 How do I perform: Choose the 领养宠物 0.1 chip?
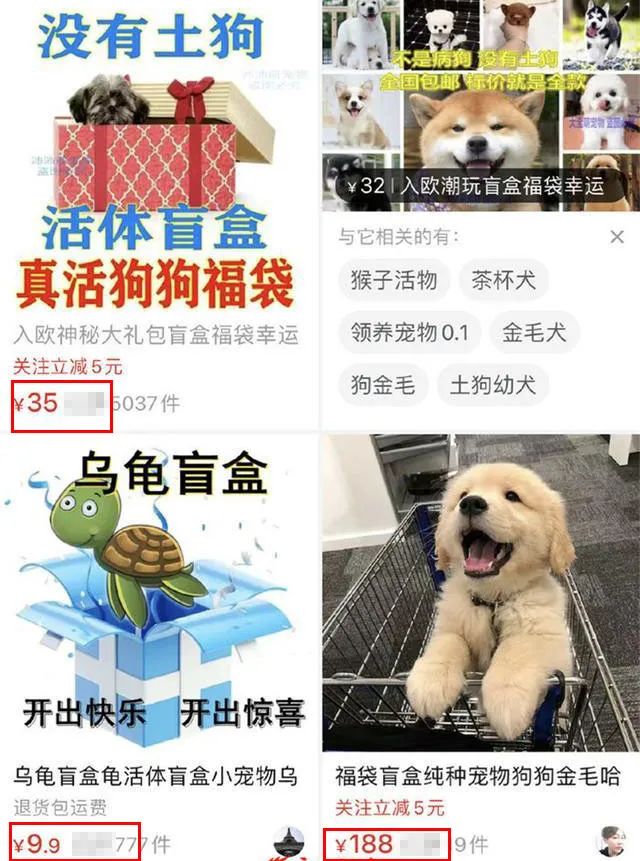(x=409, y=333)
